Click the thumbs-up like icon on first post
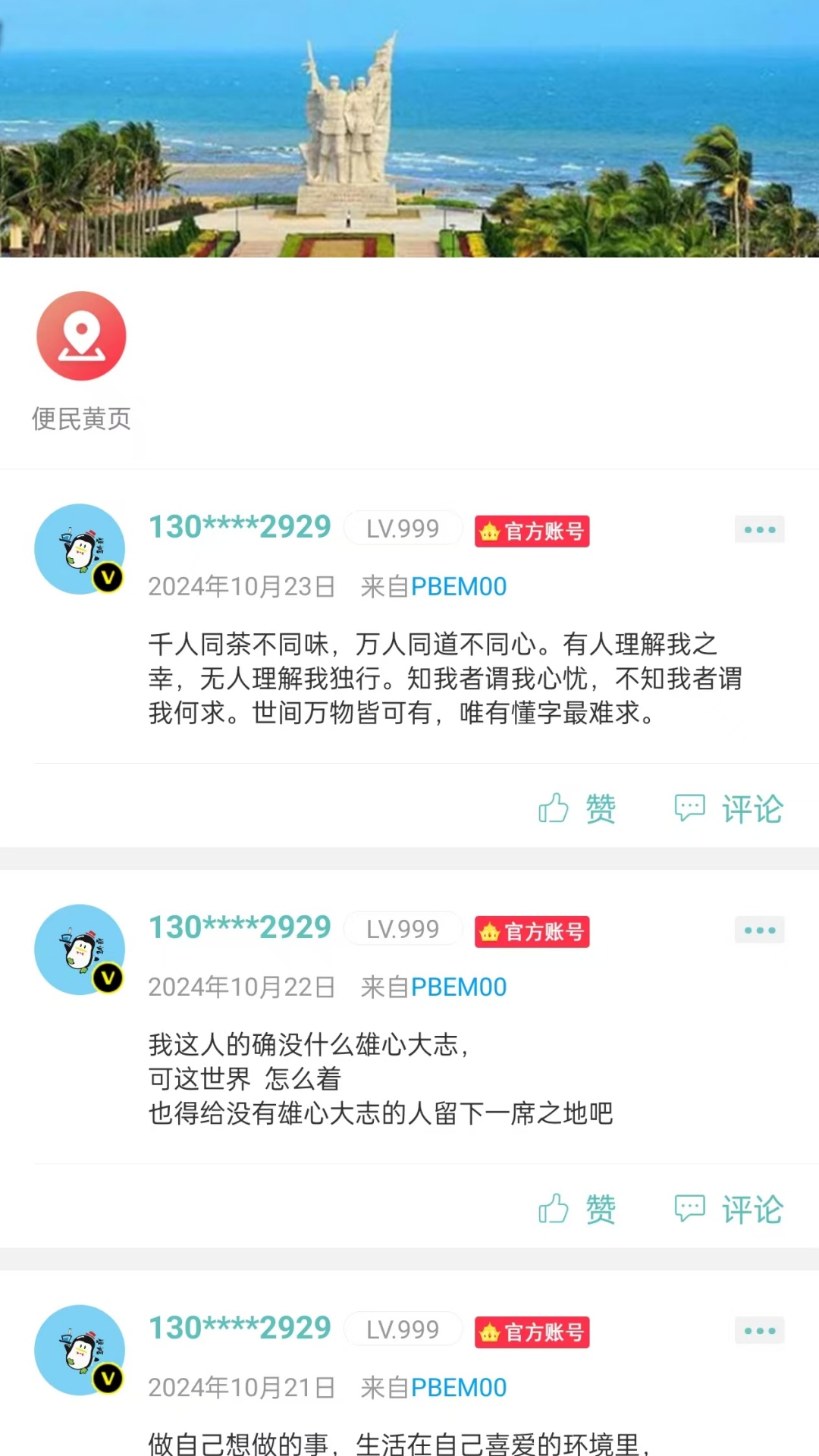This screenshot has width=819, height=1456. click(x=554, y=809)
